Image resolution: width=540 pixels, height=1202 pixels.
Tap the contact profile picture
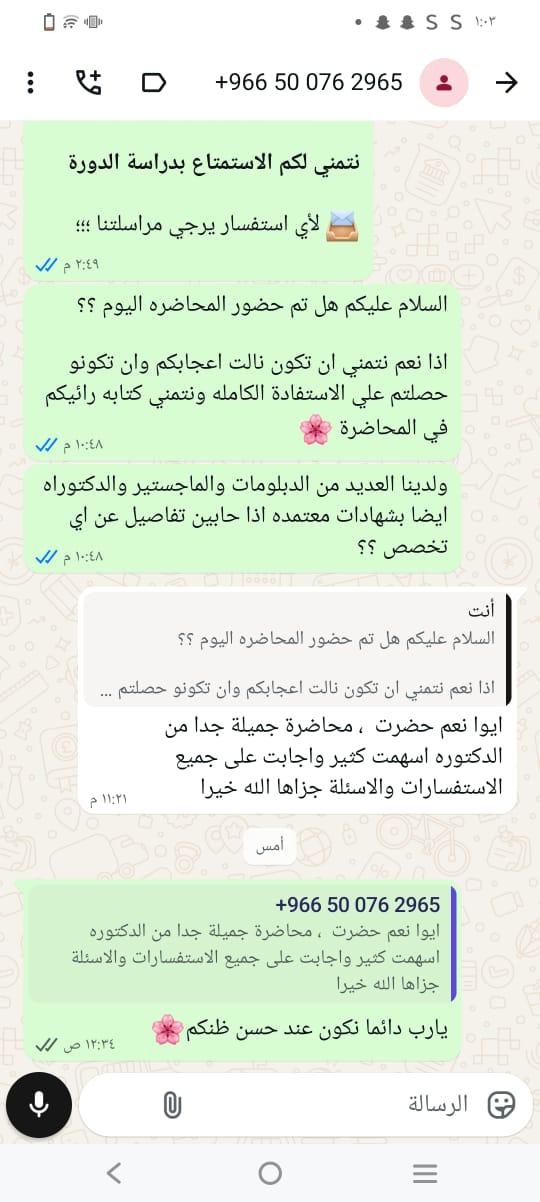(x=444, y=82)
